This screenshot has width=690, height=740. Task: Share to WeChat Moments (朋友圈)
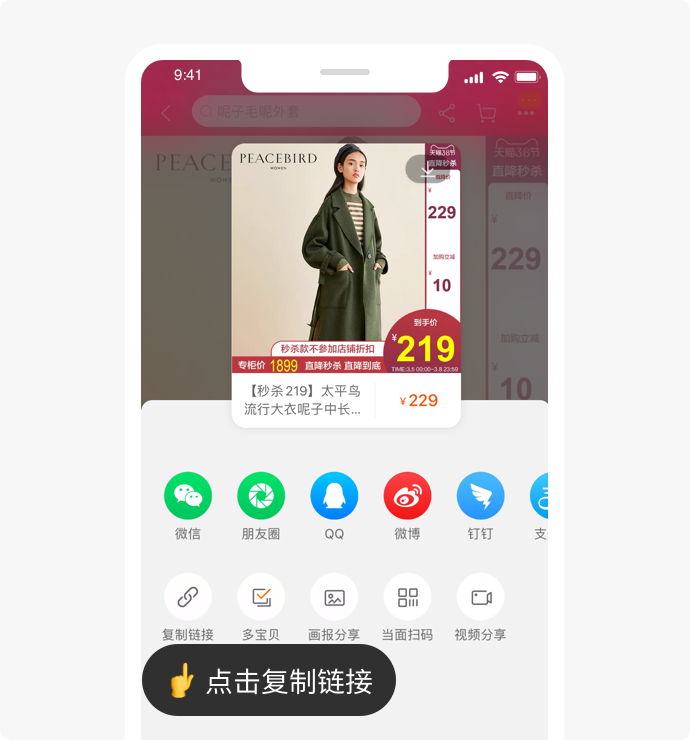click(261, 496)
